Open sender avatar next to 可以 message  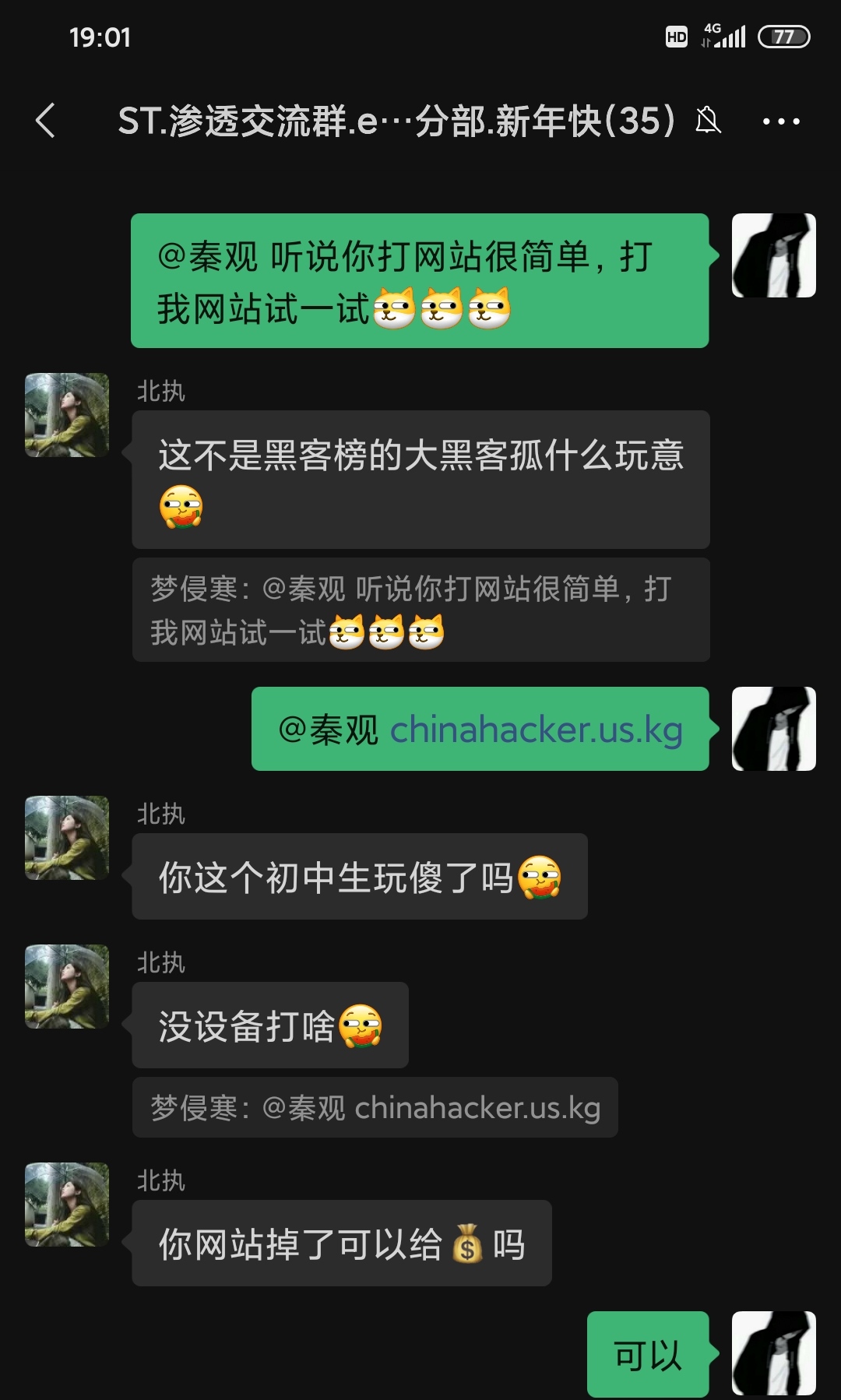pos(773,1353)
